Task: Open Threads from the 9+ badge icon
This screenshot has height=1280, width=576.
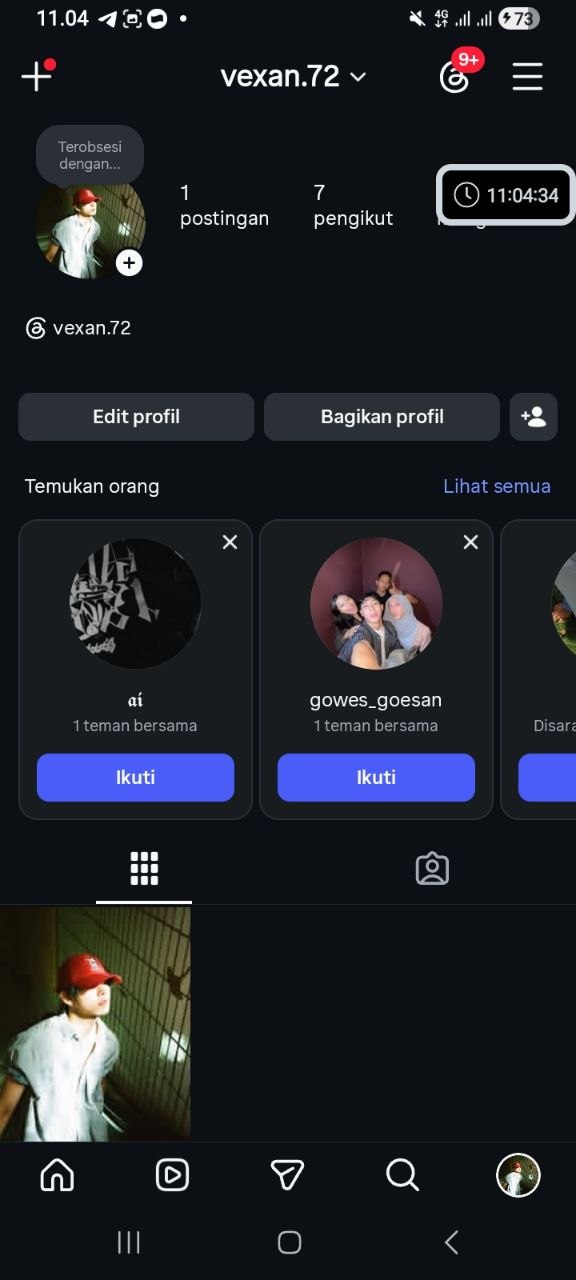Action: pos(455,76)
